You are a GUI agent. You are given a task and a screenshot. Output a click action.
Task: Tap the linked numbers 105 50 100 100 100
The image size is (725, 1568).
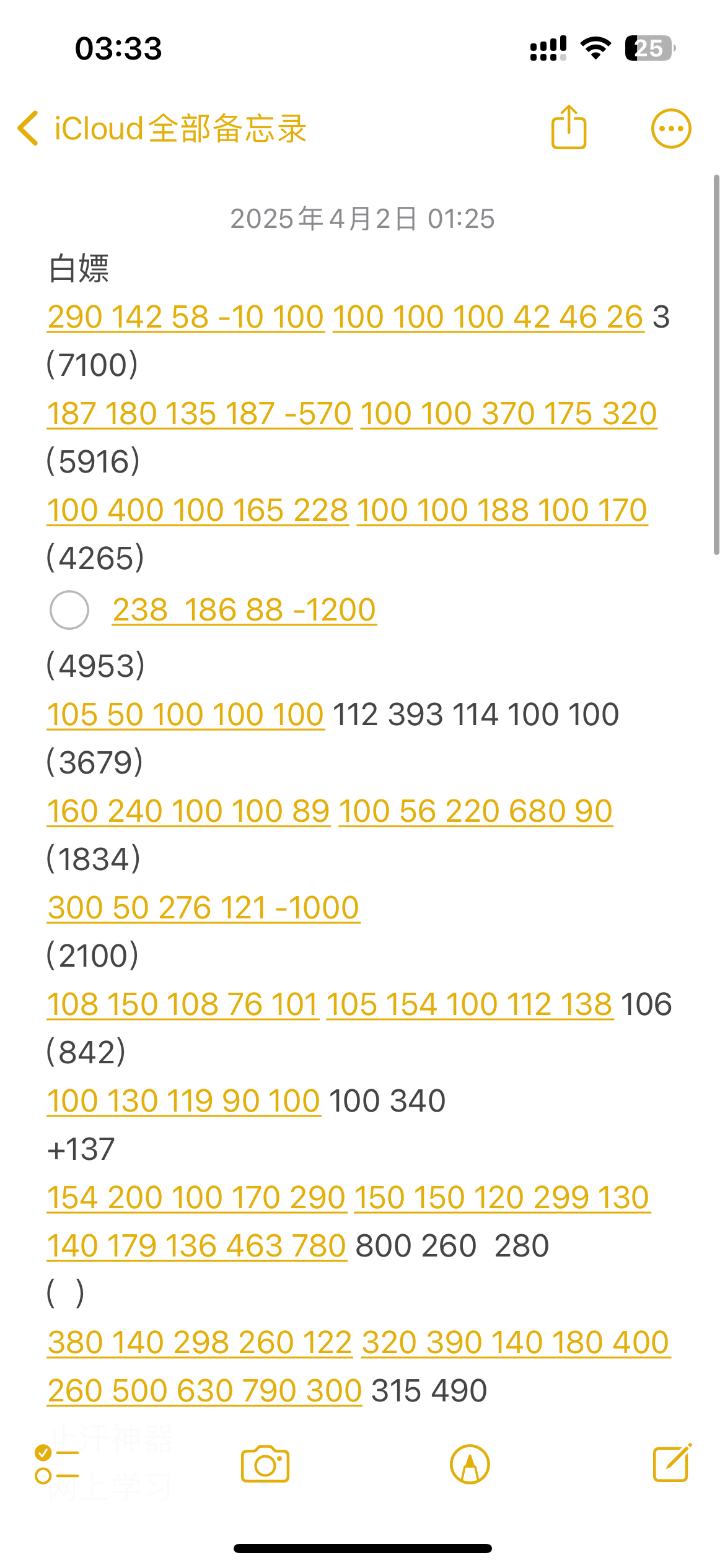pyautogui.click(x=185, y=715)
